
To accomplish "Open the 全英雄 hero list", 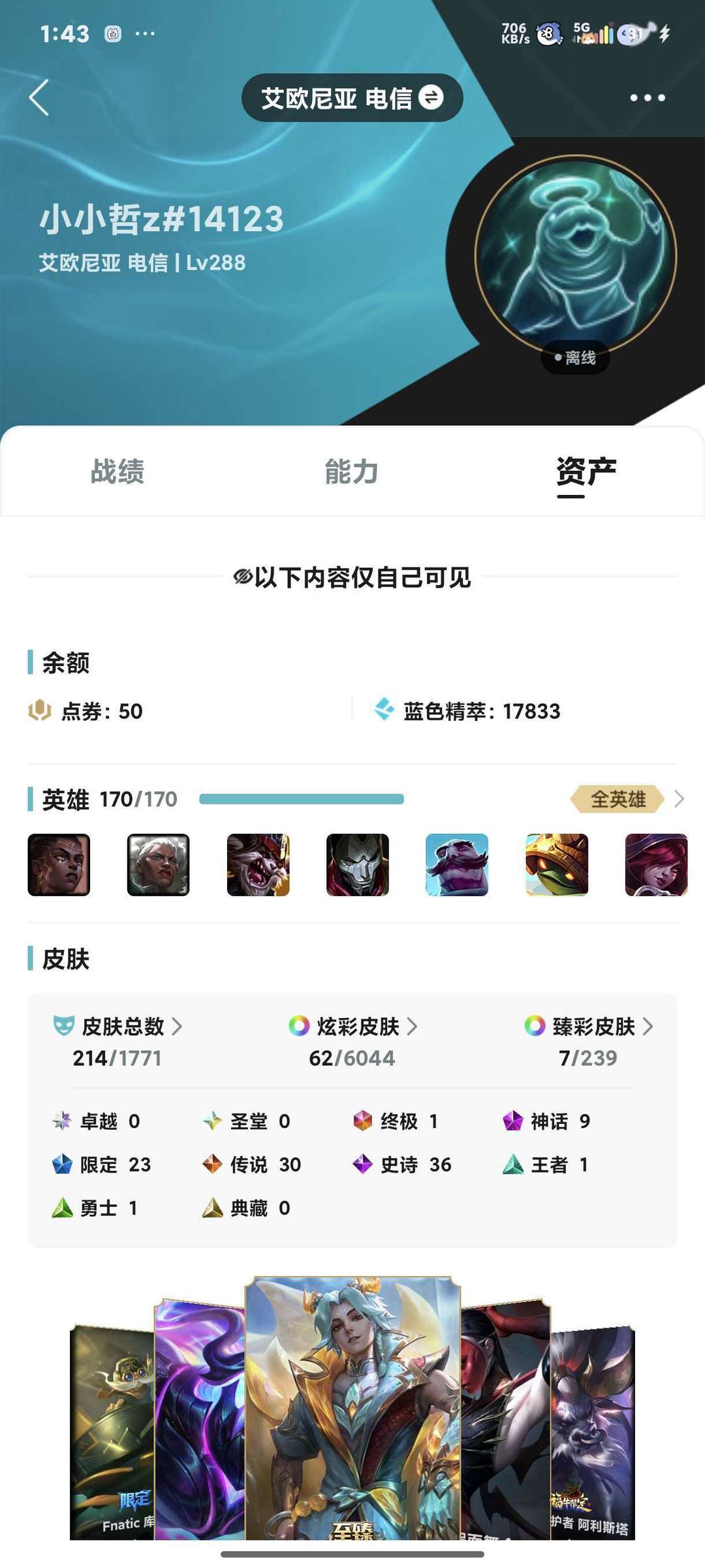I will pos(625,799).
